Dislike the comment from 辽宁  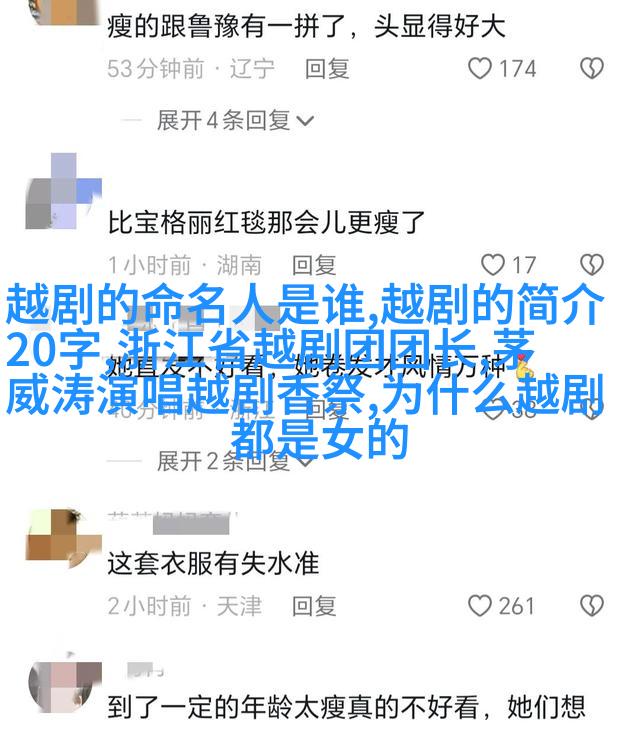593,69
